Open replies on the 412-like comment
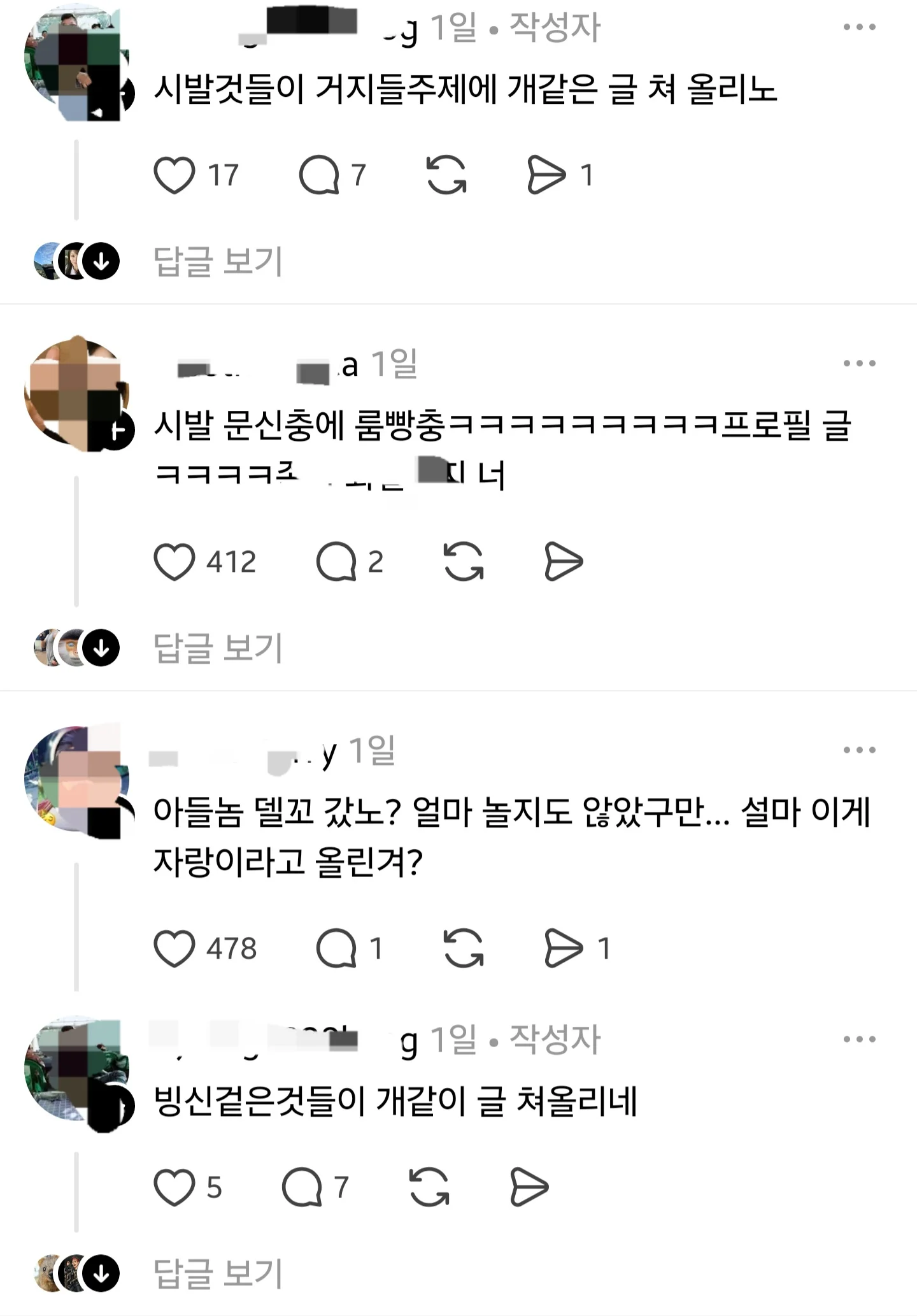 click(x=336, y=562)
